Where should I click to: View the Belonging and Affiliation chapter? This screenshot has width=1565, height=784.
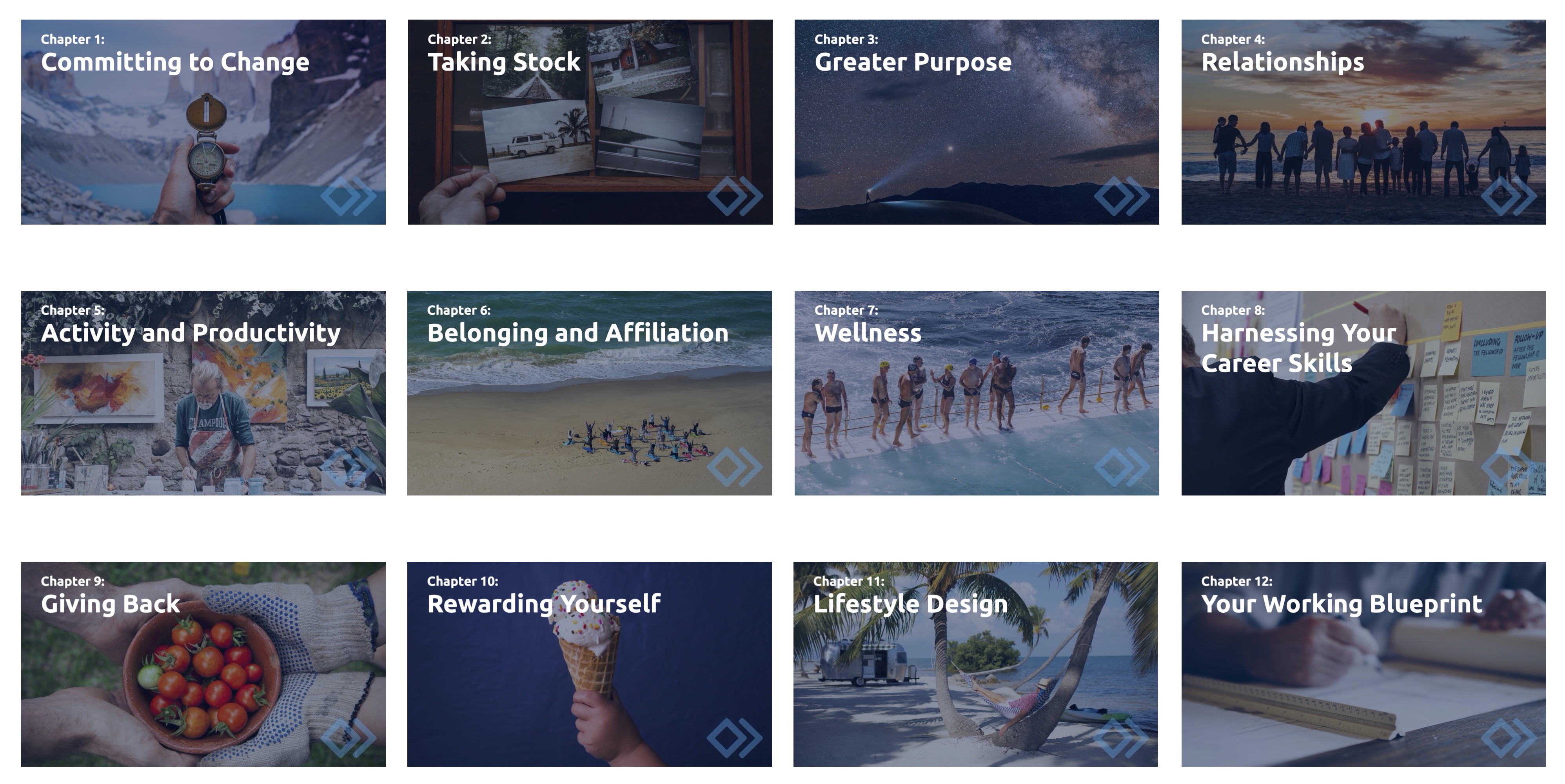(589, 393)
